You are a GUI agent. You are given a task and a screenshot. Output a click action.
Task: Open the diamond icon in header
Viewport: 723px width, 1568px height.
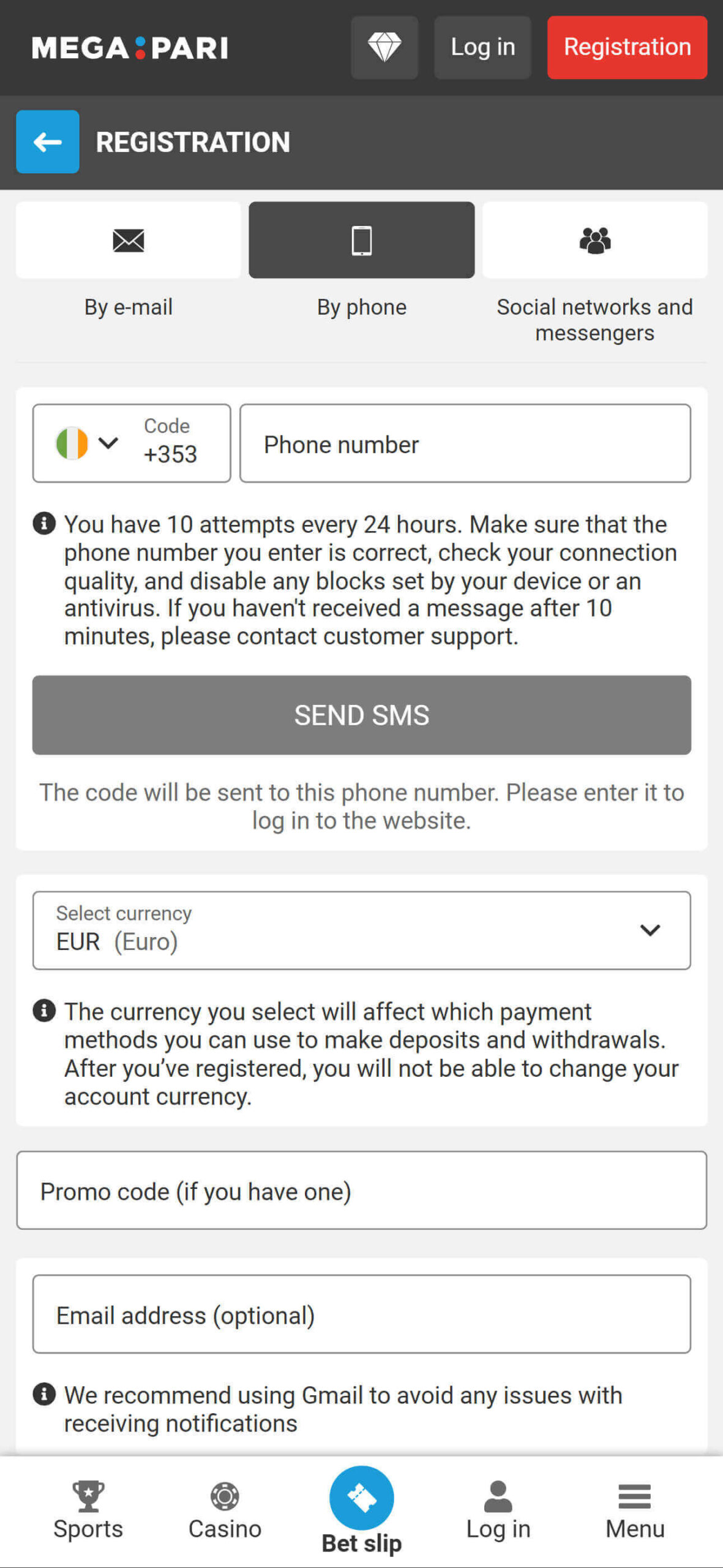coord(384,47)
